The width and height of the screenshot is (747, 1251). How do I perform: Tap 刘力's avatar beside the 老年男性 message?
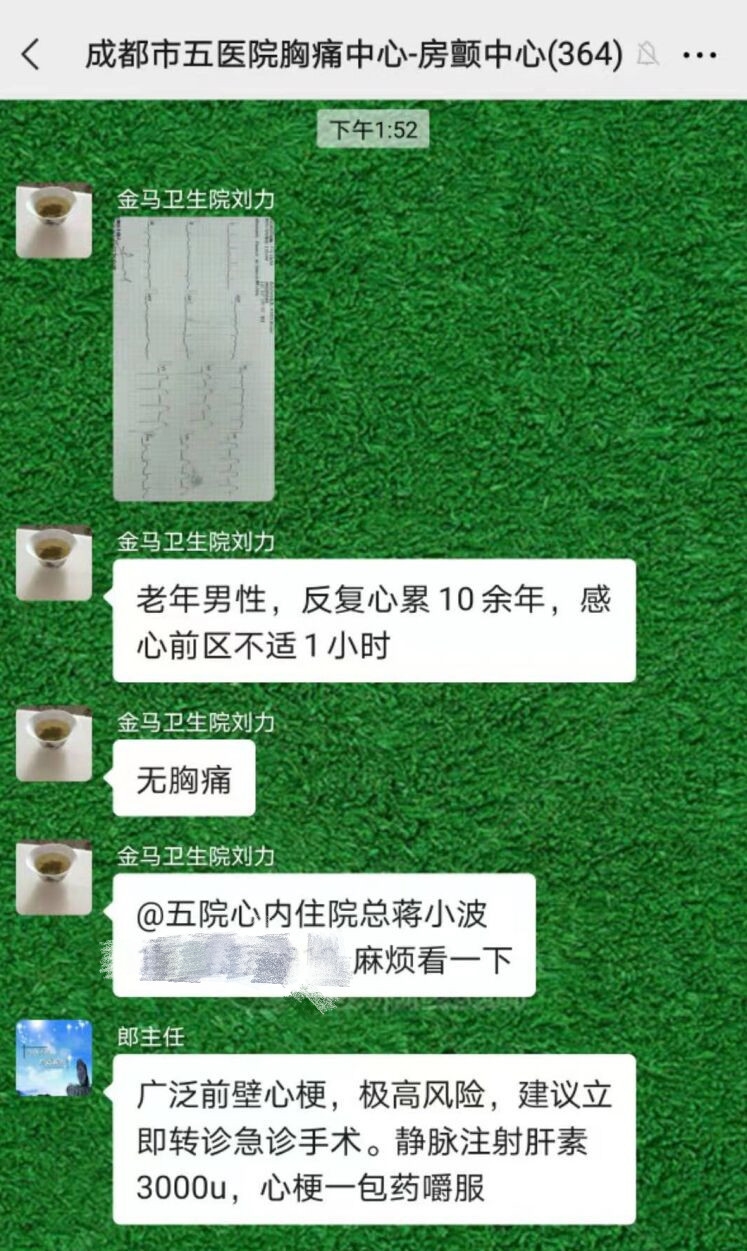coord(54,563)
